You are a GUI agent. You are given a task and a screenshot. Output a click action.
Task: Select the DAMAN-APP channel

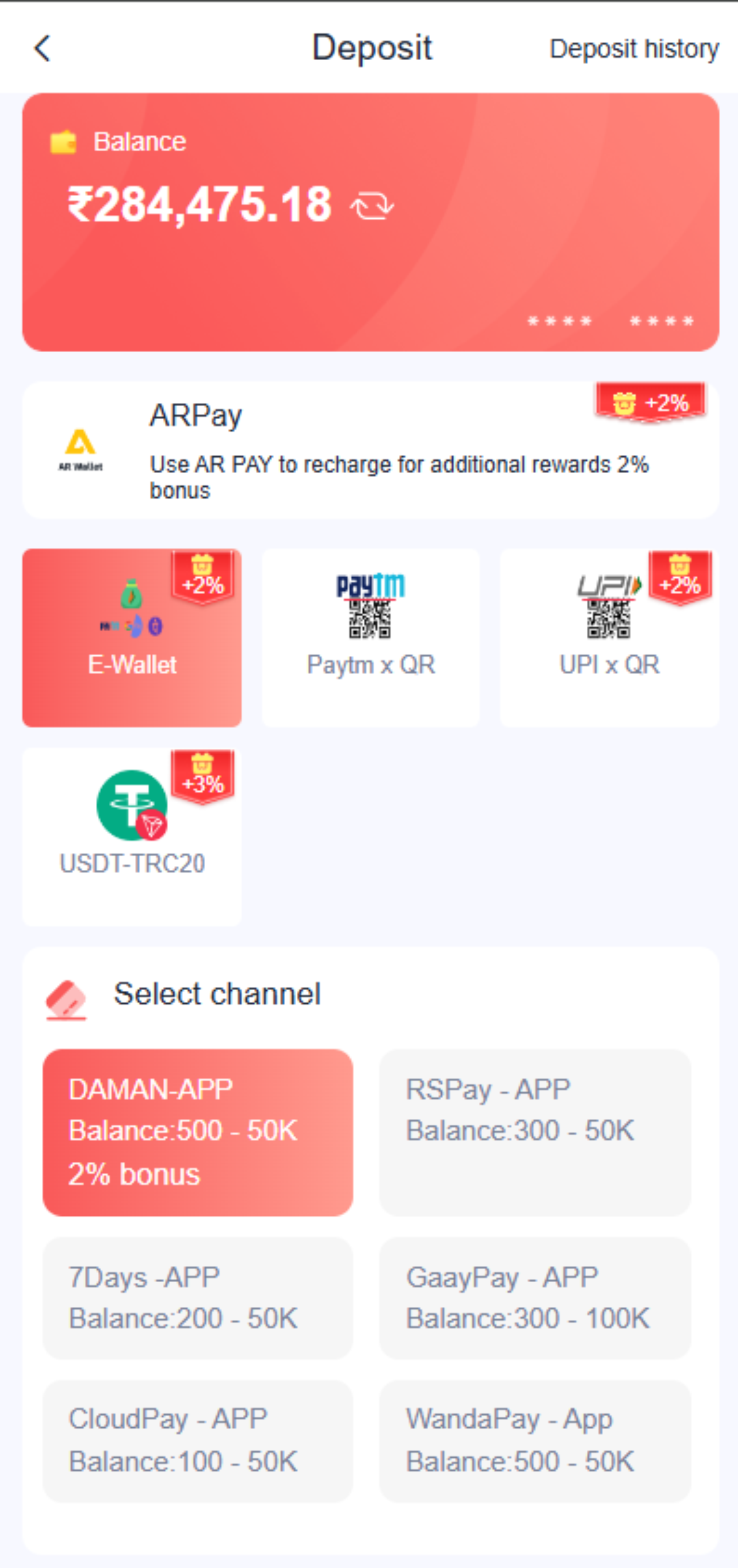coord(198,1132)
